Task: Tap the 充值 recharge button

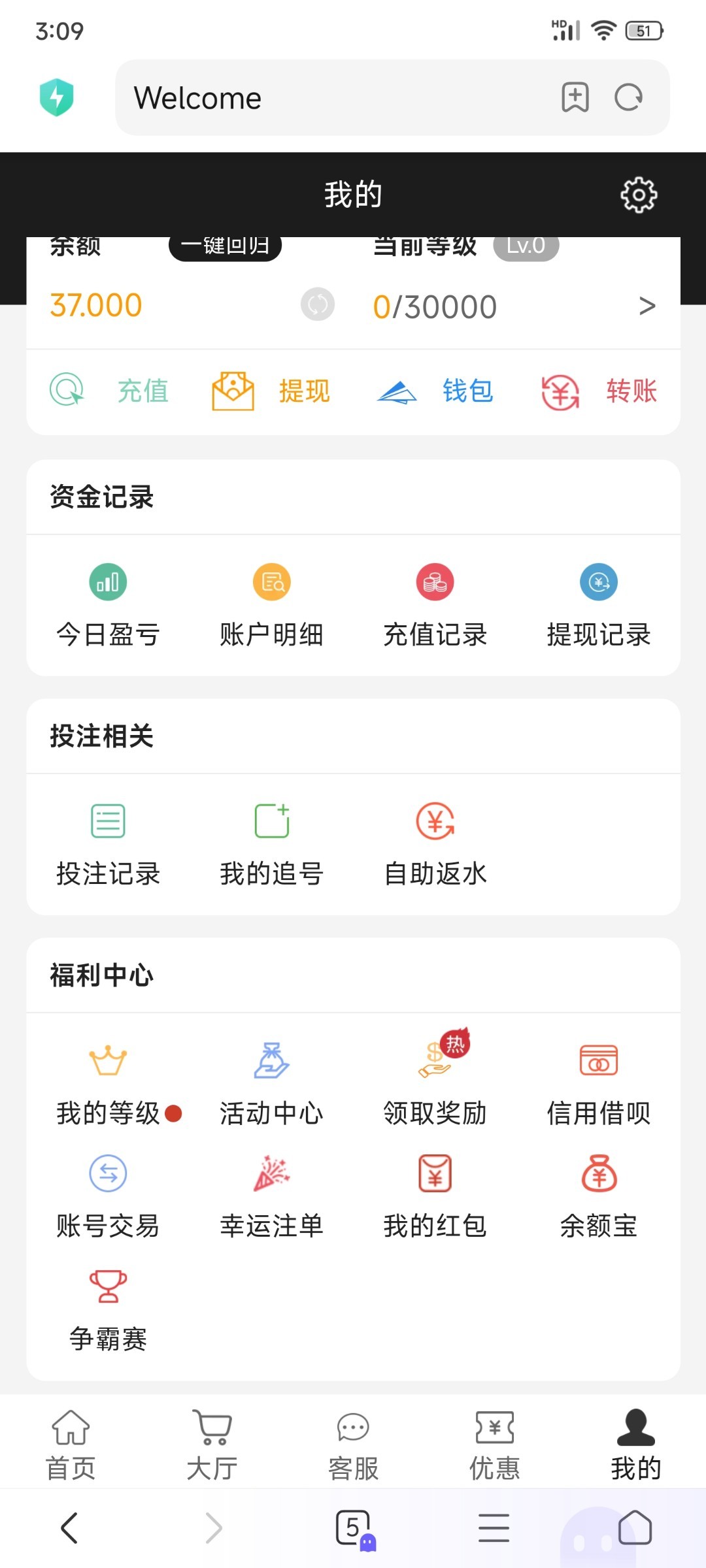Action: click(109, 391)
